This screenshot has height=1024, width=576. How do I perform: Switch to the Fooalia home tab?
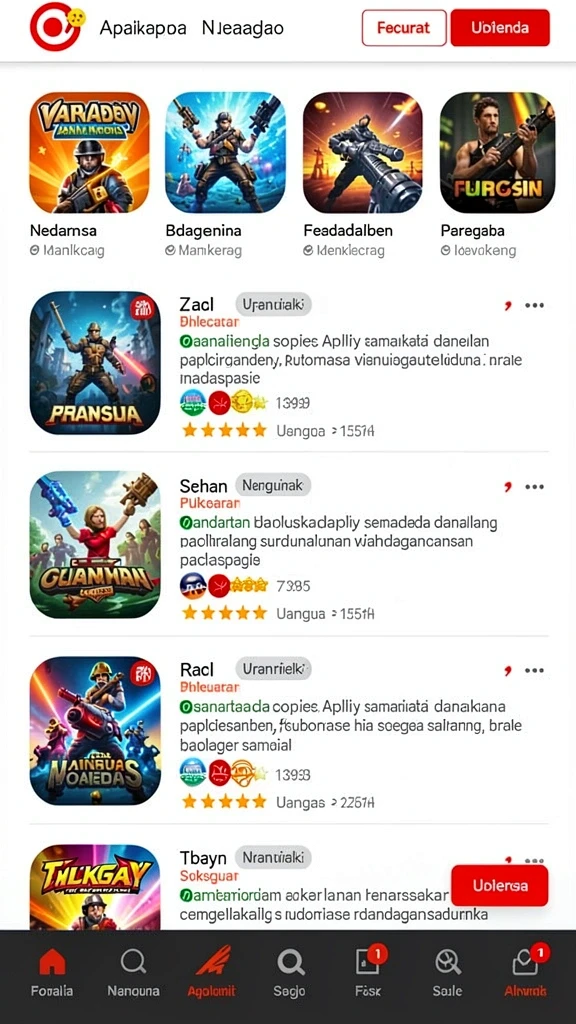point(52,972)
